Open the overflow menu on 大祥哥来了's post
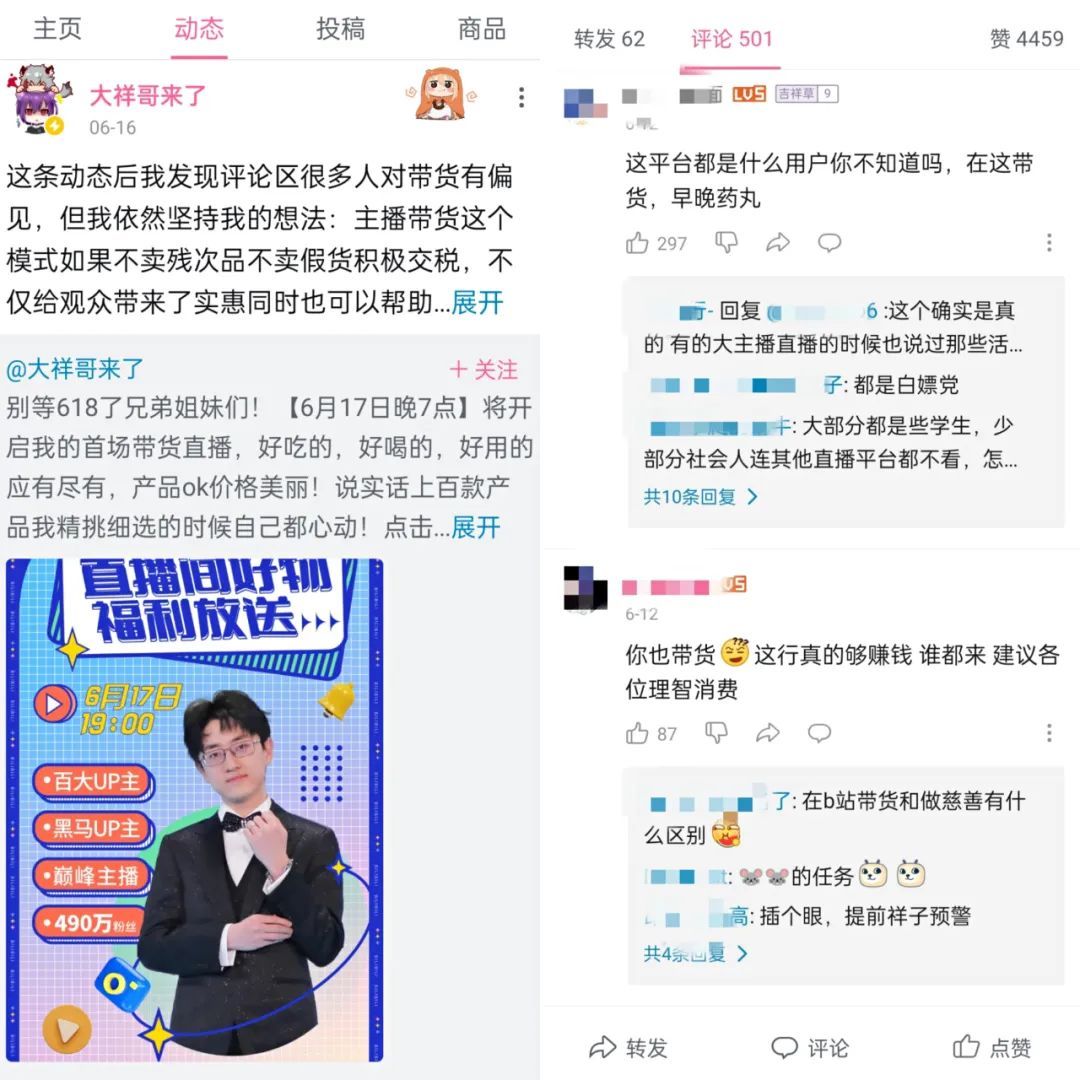1080x1080 pixels. (521, 97)
